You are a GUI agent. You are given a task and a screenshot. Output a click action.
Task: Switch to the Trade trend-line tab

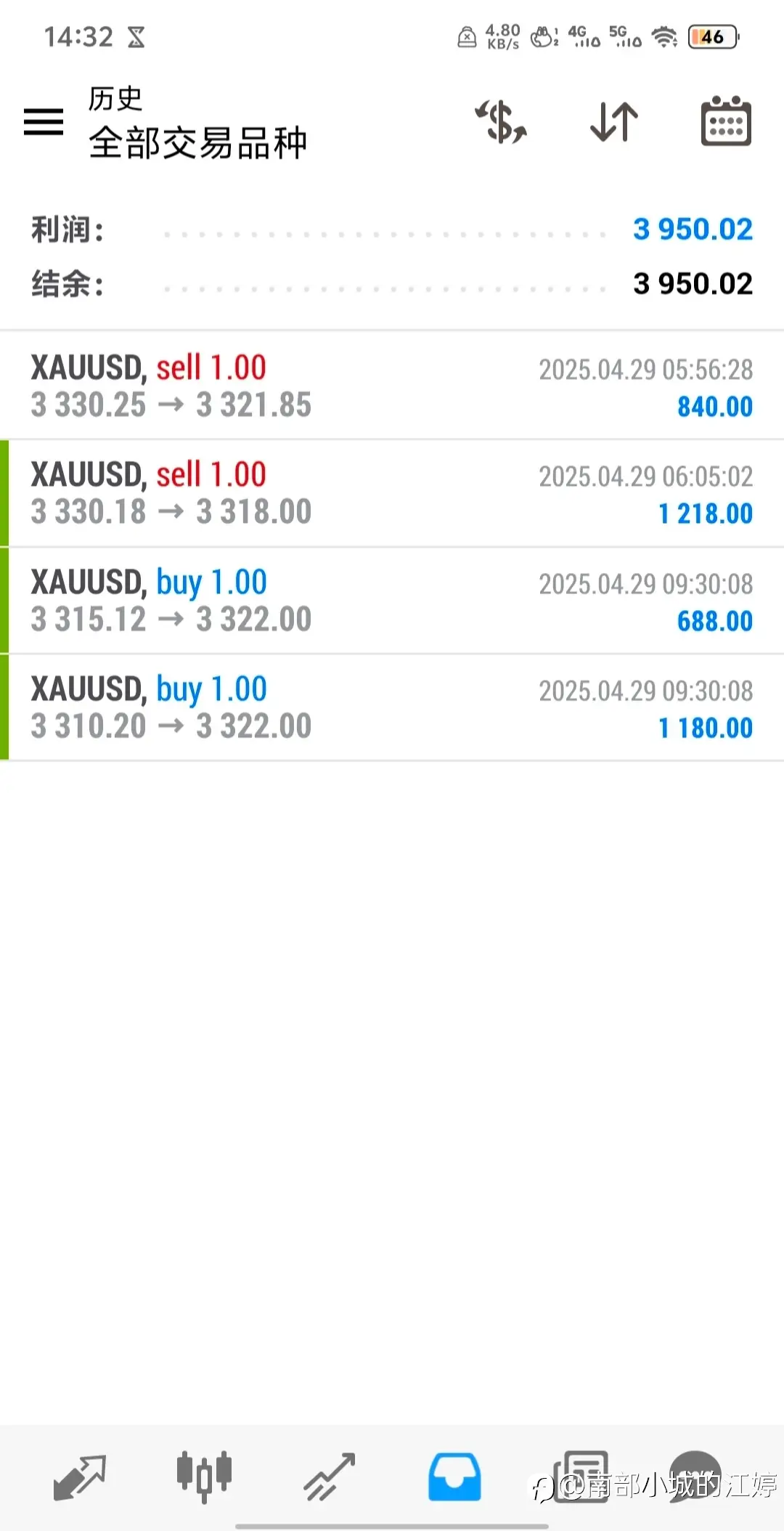(329, 1477)
